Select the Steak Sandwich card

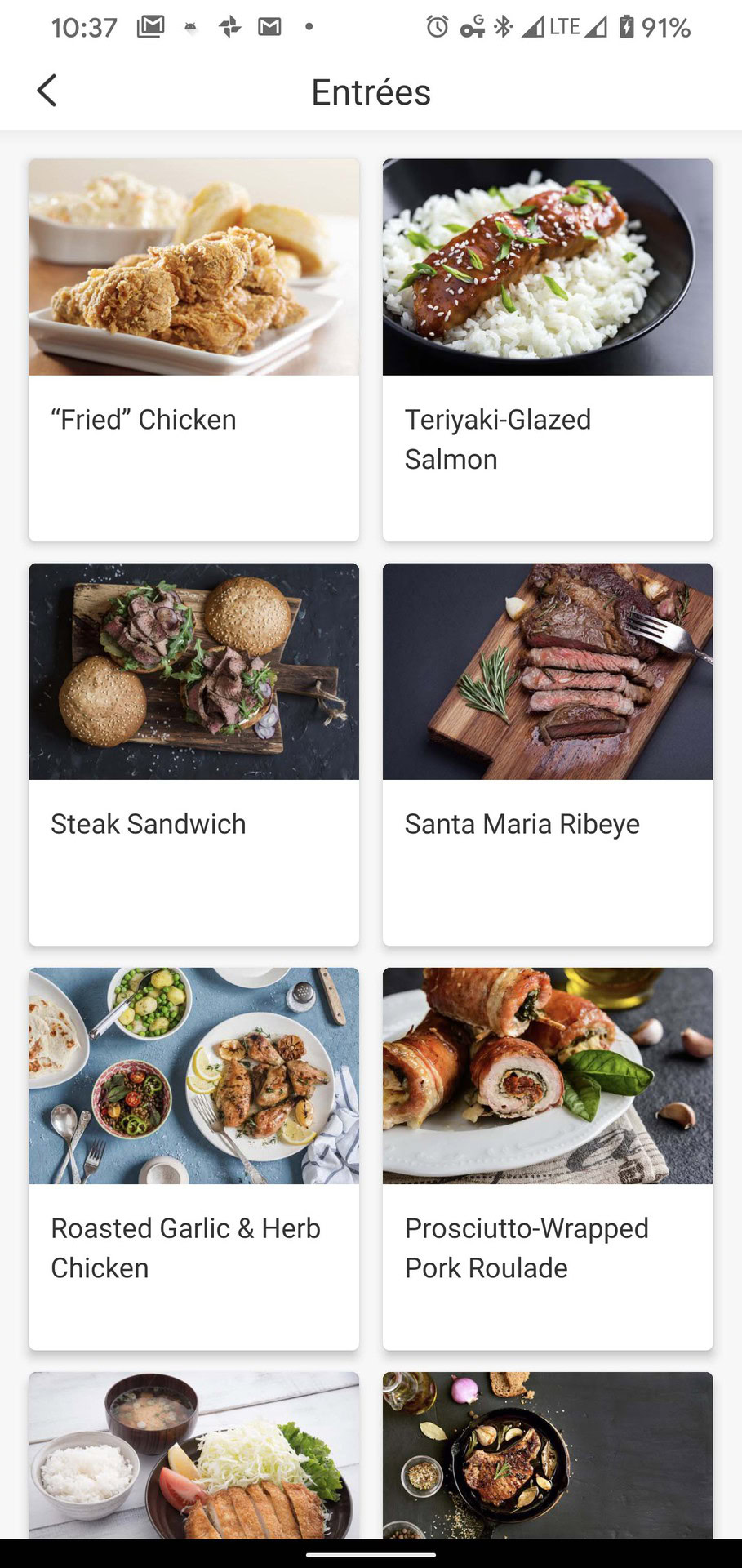coord(193,754)
